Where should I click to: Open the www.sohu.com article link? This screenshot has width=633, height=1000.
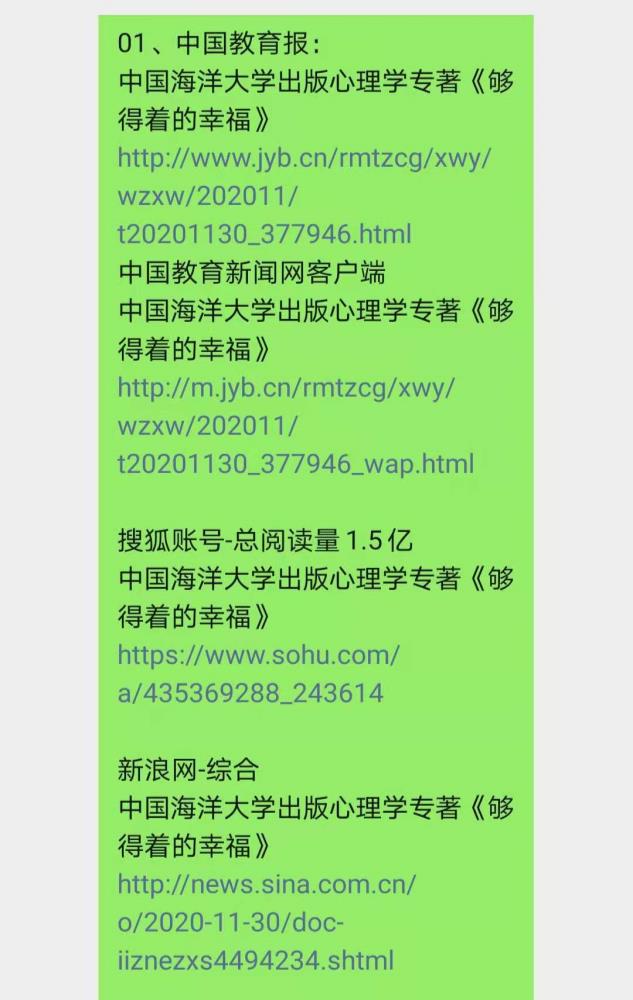(x=258, y=656)
